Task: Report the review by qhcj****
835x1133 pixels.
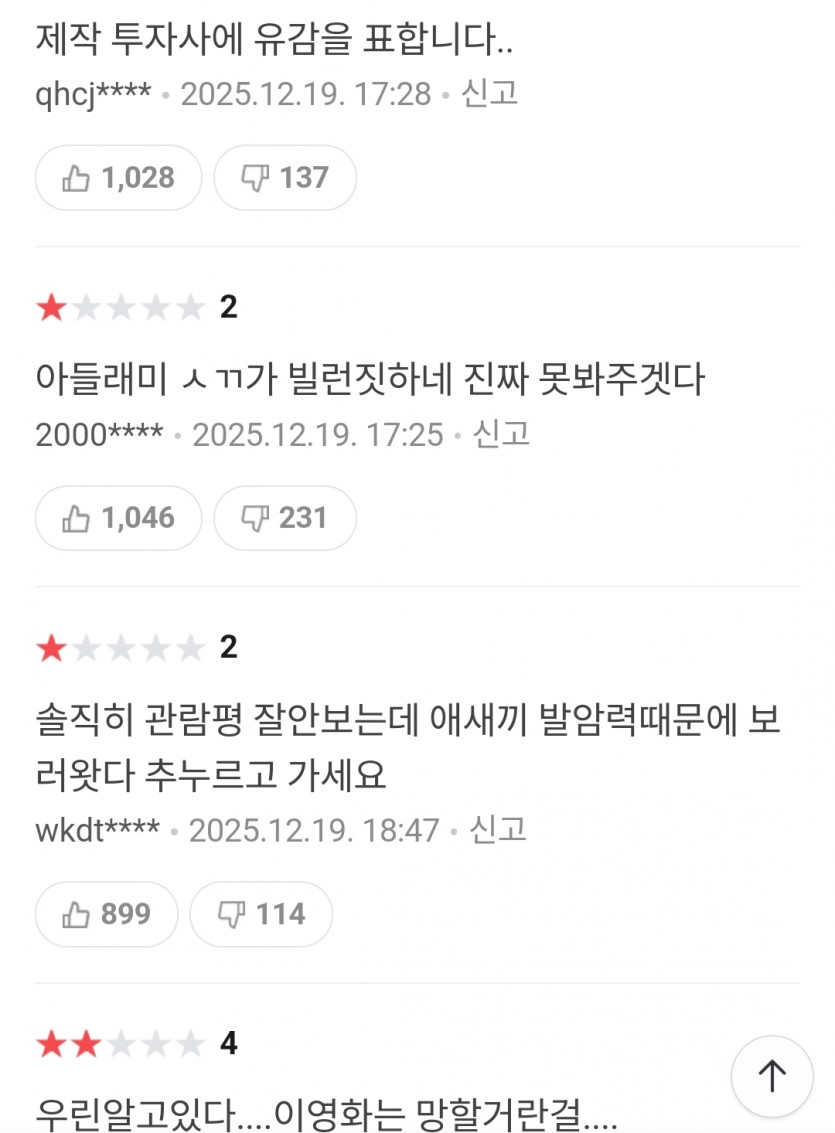Action: point(489,94)
